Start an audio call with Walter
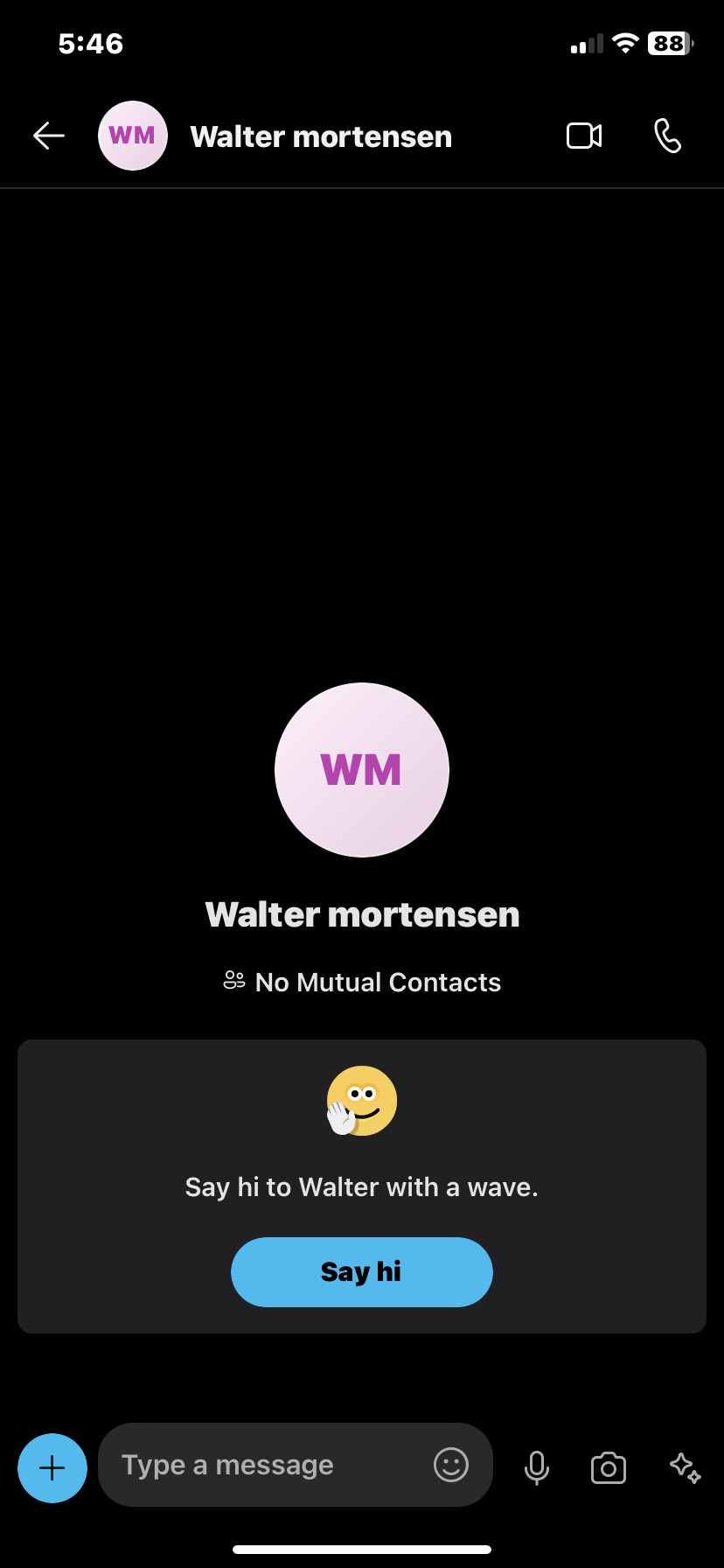The image size is (724, 1568). (x=667, y=136)
